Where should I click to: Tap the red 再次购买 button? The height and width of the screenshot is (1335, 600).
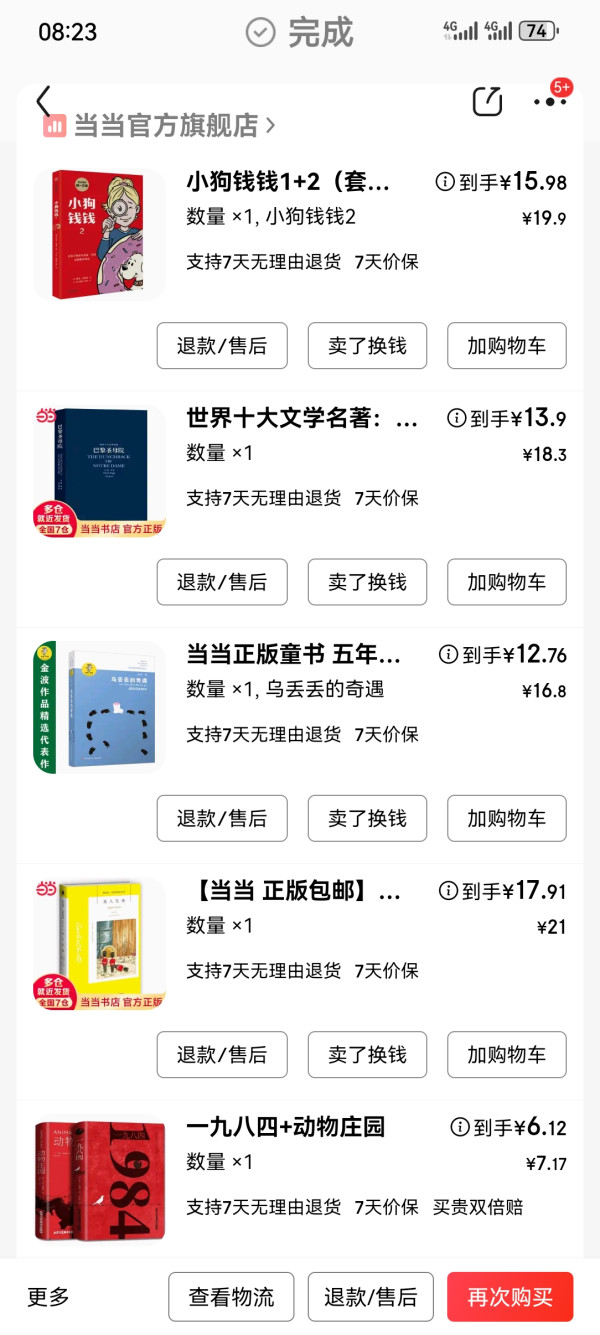(510, 1297)
